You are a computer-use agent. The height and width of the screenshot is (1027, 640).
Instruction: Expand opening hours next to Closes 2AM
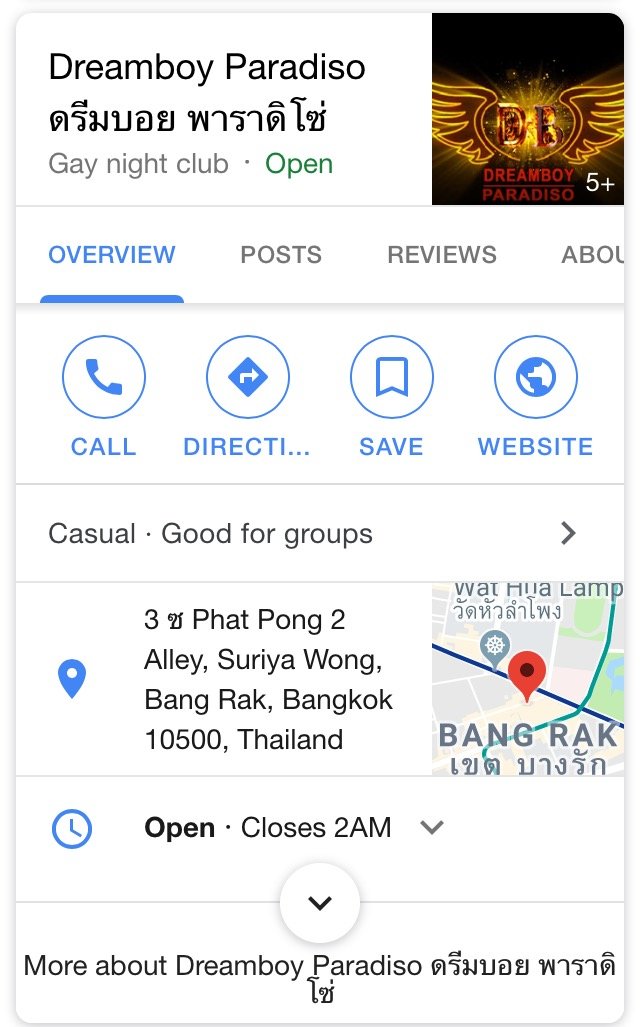431,828
